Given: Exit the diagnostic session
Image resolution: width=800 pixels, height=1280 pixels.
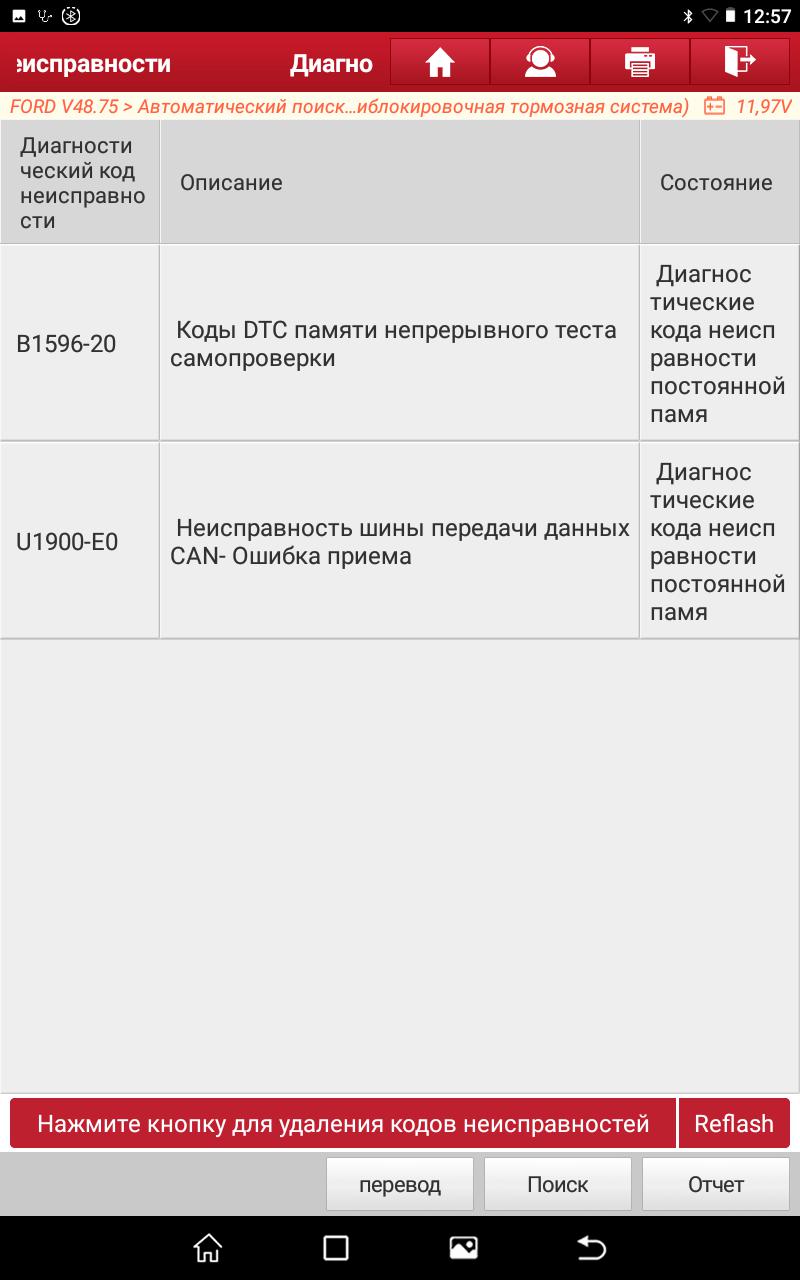Looking at the screenshot, I should pyautogui.click(x=740, y=63).
